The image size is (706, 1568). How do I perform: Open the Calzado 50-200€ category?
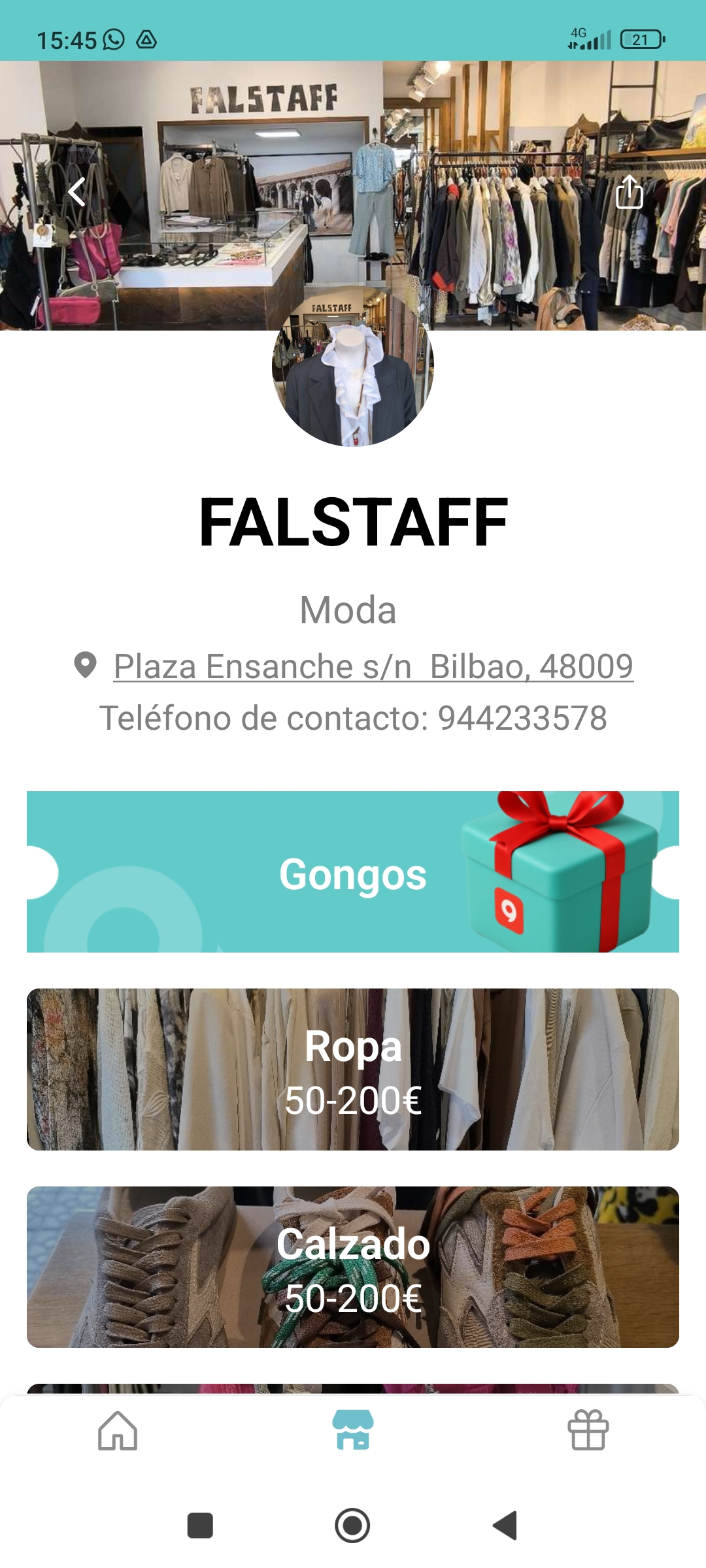(x=353, y=1267)
